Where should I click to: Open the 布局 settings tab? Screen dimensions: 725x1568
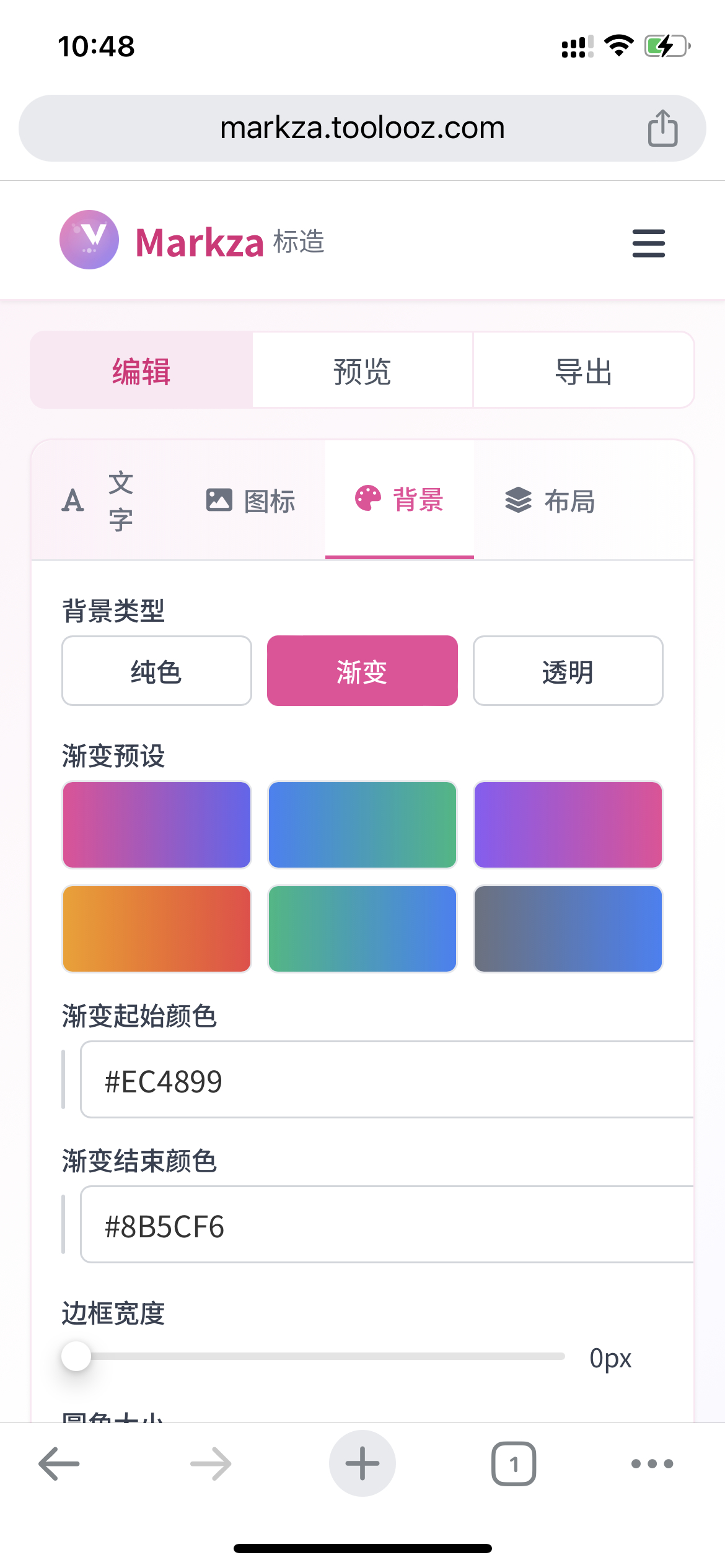coord(550,500)
